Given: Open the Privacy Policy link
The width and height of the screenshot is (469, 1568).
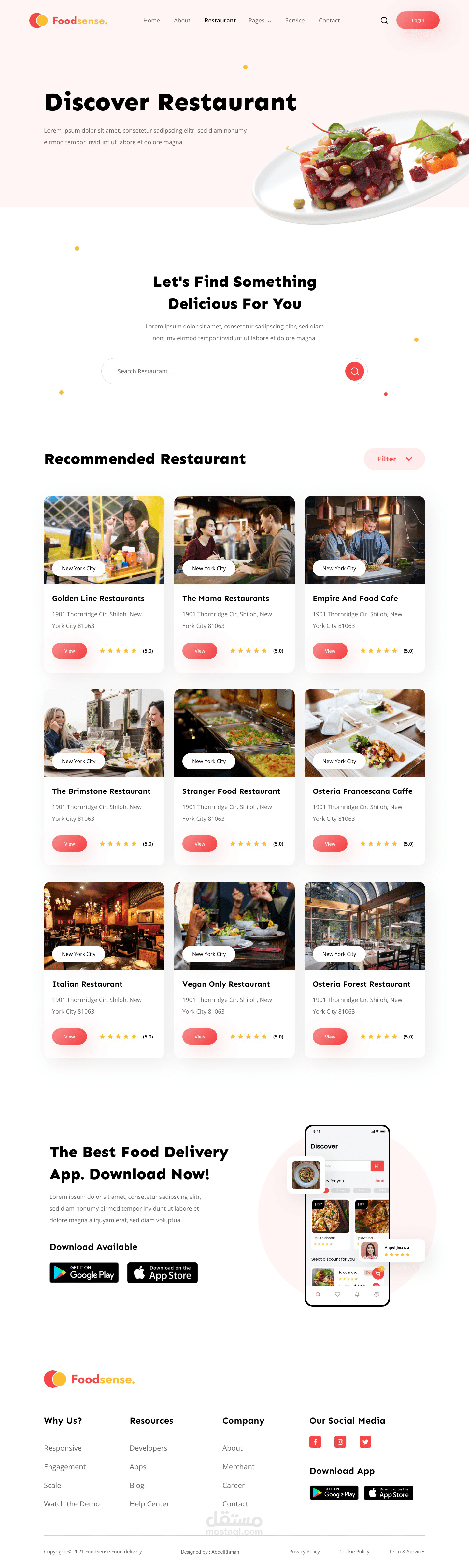Looking at the screenshot, I should [304, 1552].
